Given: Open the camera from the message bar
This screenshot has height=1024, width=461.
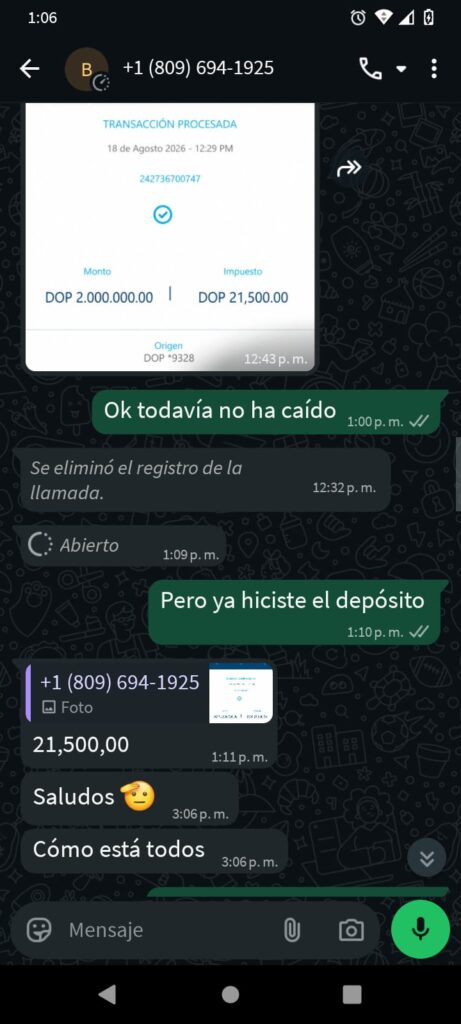Looking at the screenshot, I should tap(351, 930).
